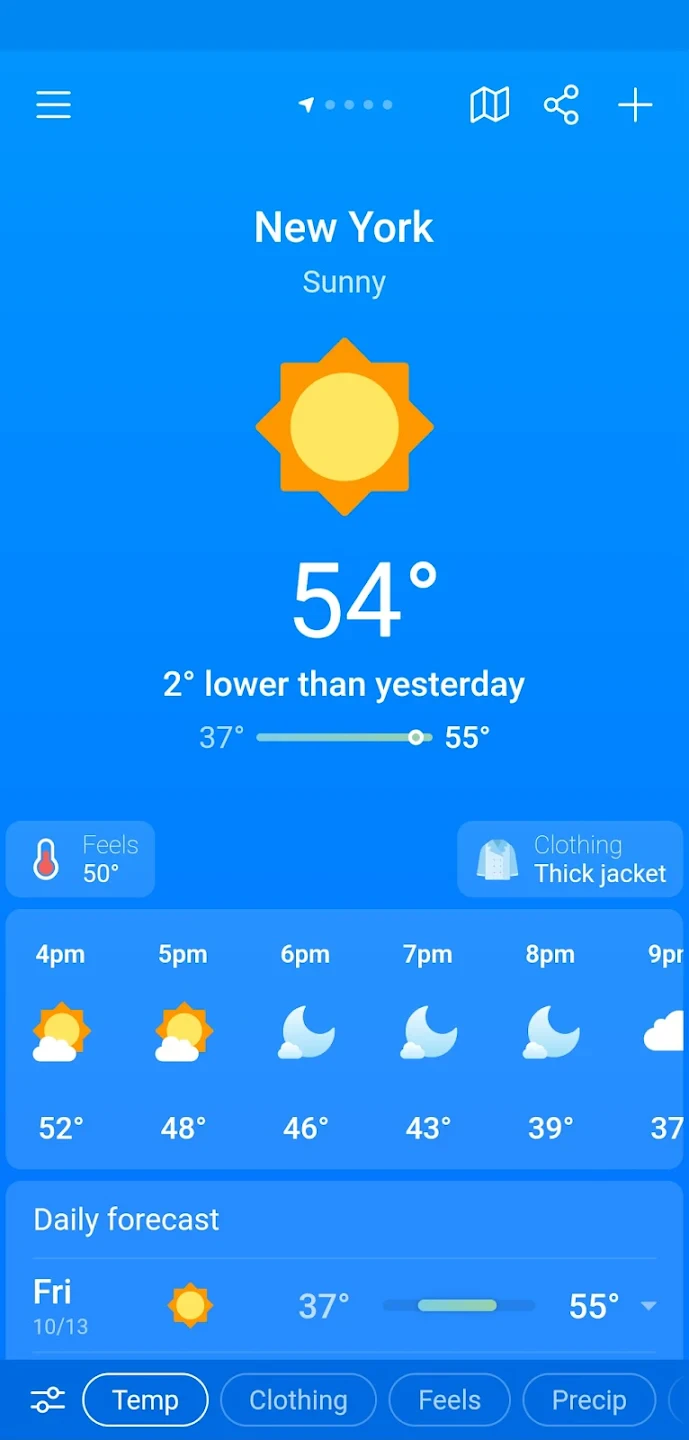This screenshot has height=1440, width=689.
Task: Add a new location
Action: point(635,105)
